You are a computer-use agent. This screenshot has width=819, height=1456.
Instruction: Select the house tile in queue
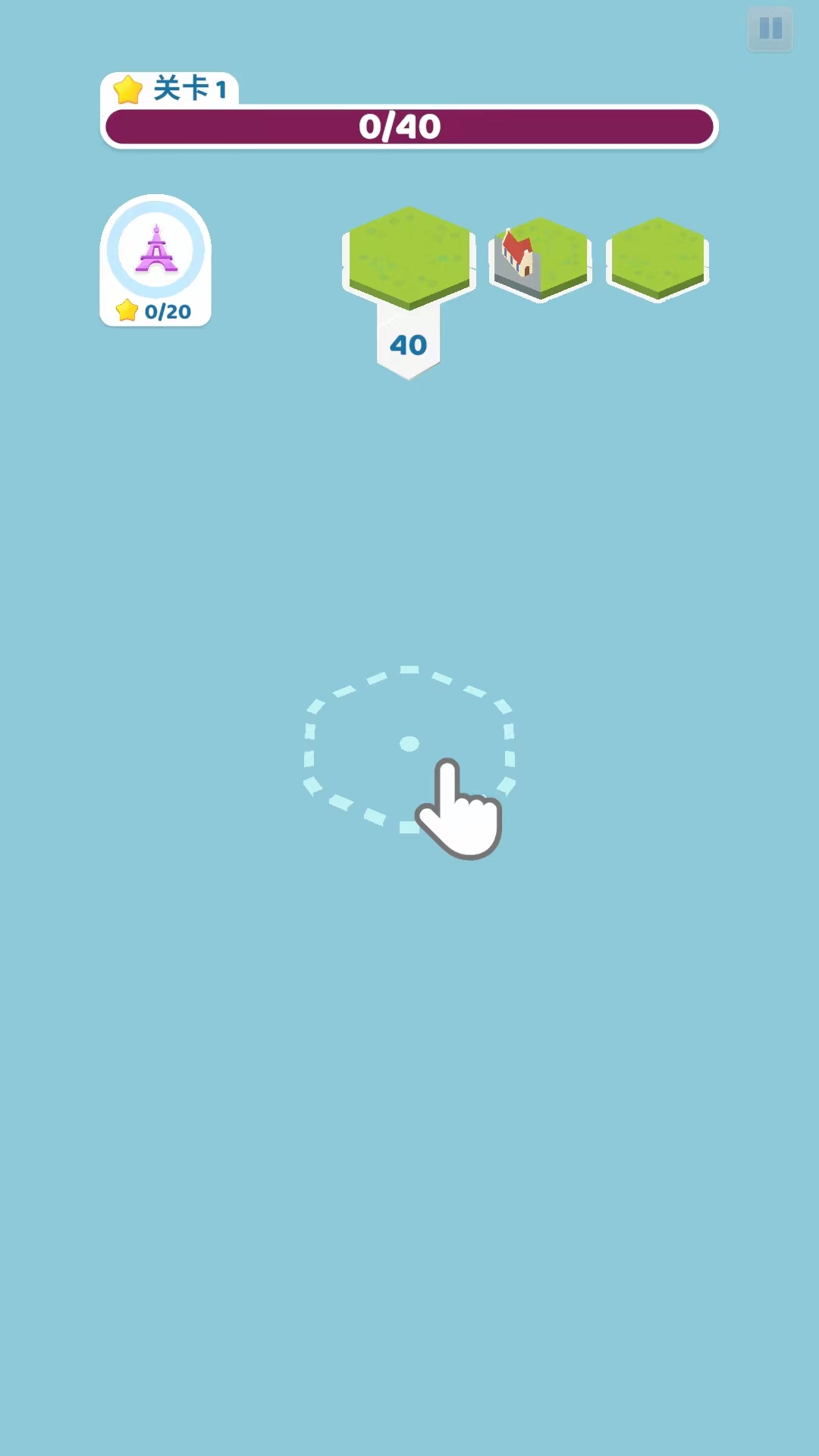tap(540, 258)
